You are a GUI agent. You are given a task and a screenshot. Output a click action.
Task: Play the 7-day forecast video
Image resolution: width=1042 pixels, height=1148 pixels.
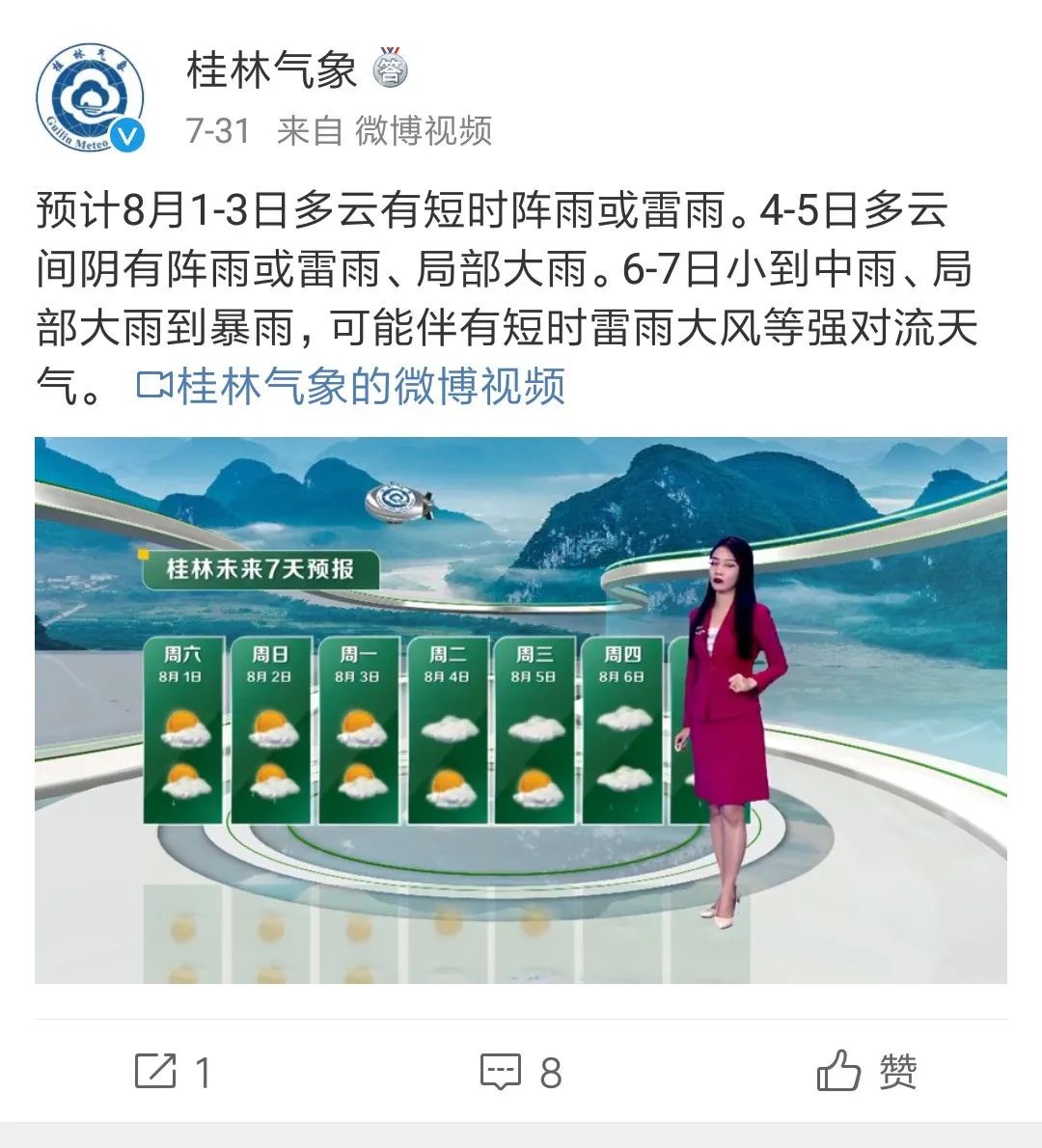click(521, 710)
